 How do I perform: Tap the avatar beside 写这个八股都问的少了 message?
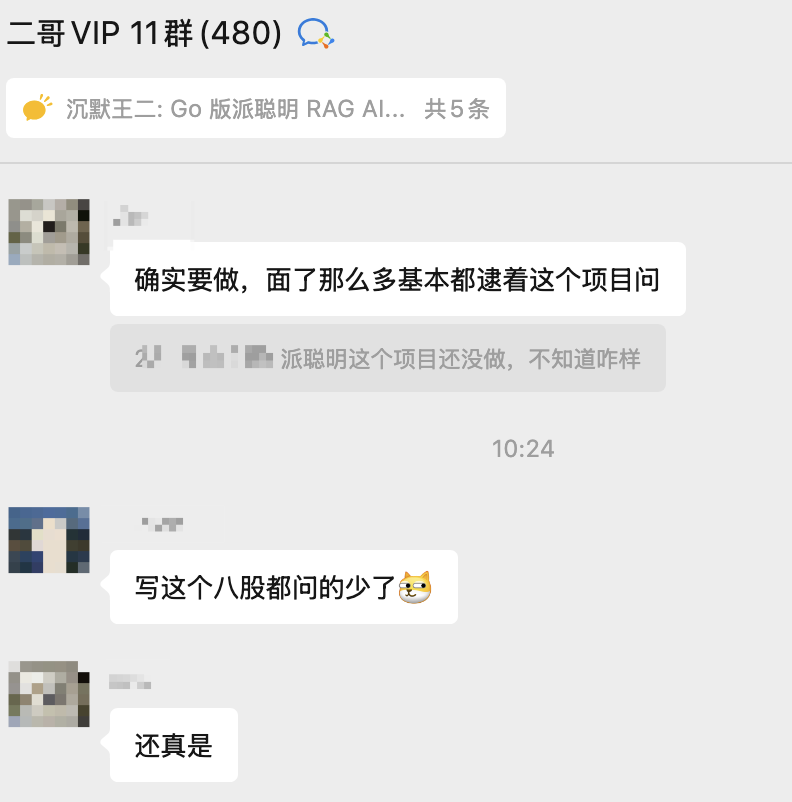[x=49, y=540]
